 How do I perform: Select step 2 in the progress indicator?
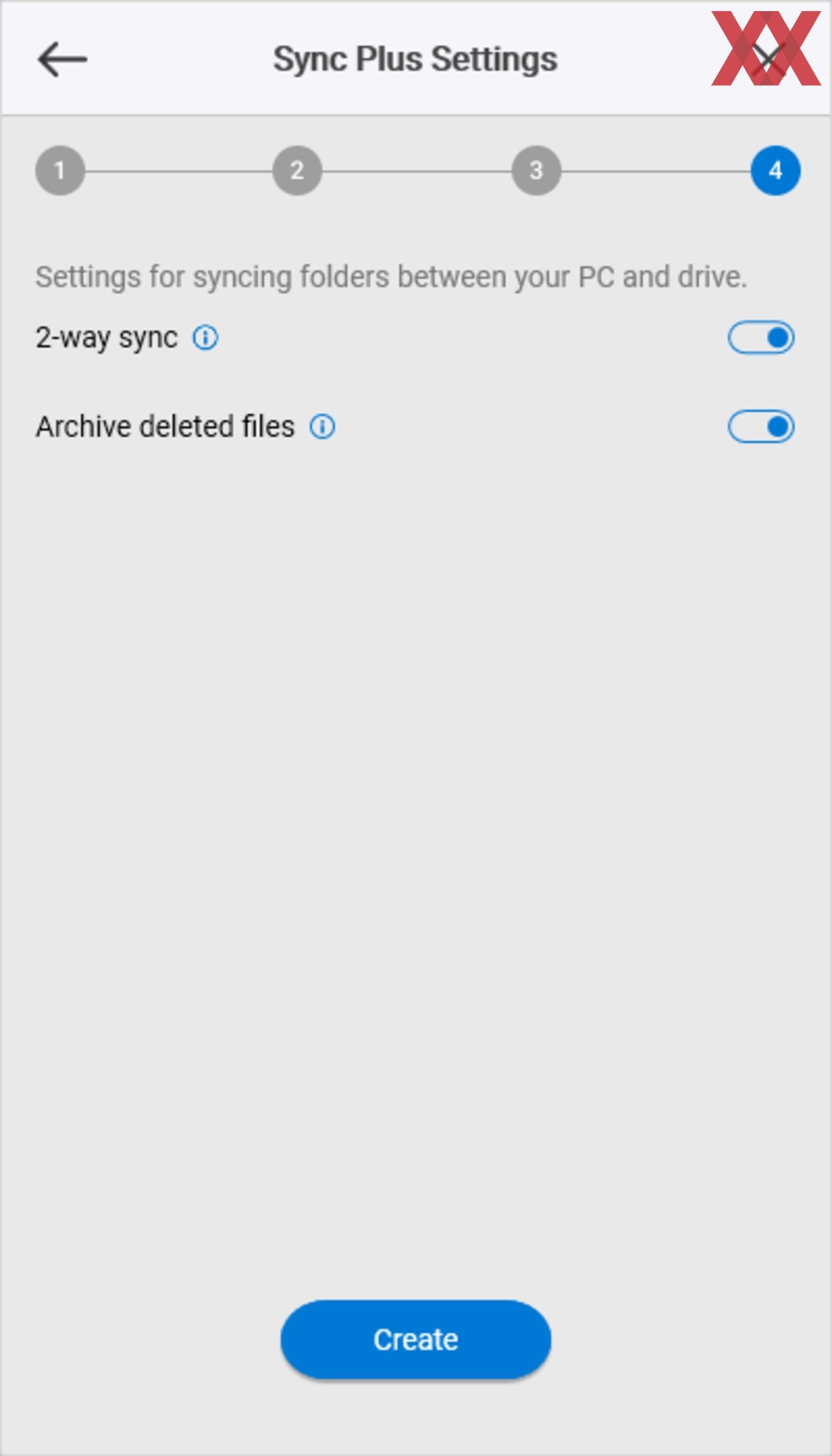coord(297,171)
